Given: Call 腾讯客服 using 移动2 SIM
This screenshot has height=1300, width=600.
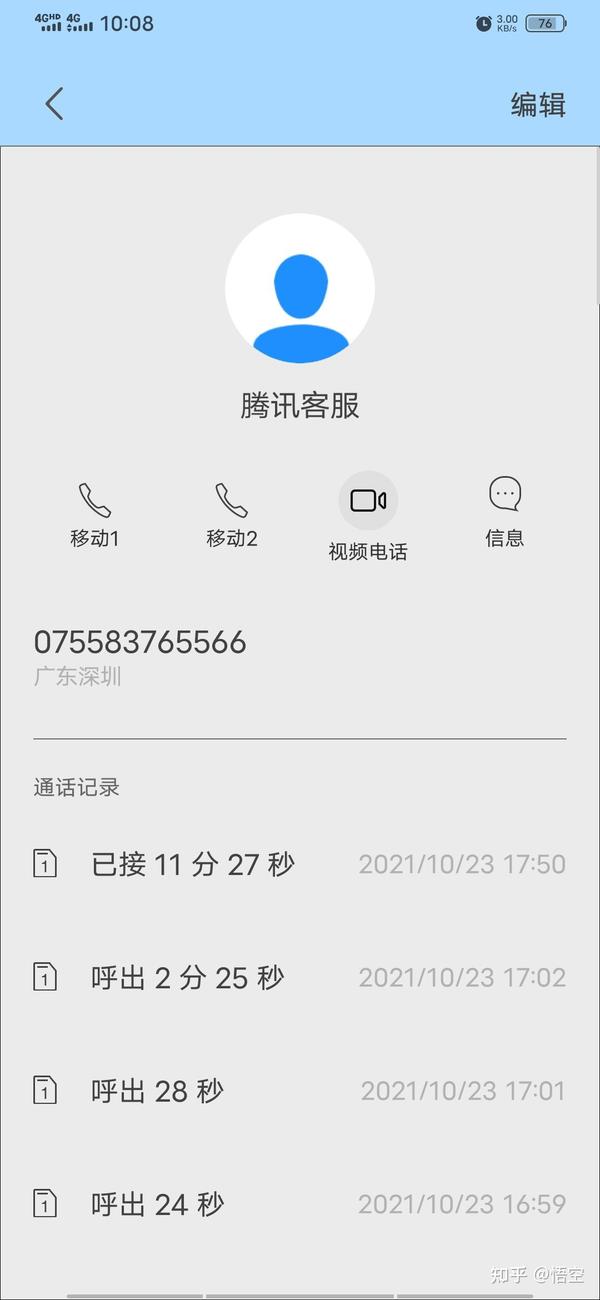Looking at the screenshot, I should (232, 514).
